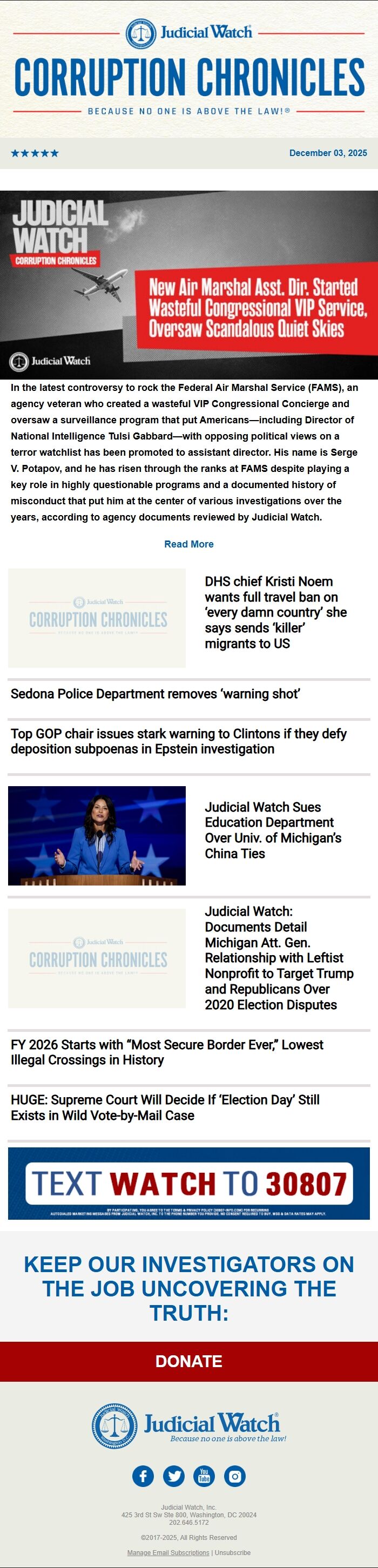Open the Read More link
Viewport: 378px width, 1568px height.
click(x=188, y=544)
